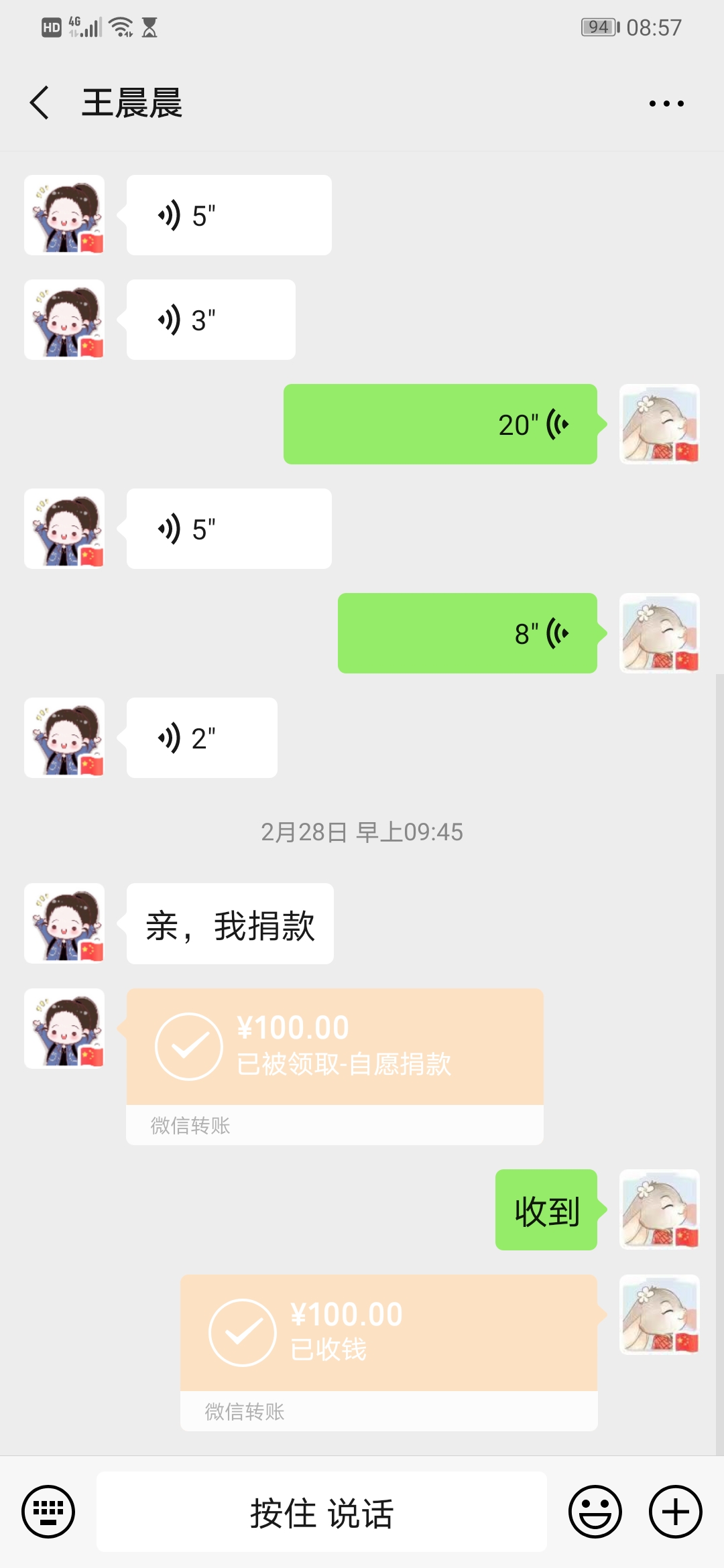Go back from the 王晨晨 chat
This screenshot has width=724, height=1568.
tap(40, 103)
